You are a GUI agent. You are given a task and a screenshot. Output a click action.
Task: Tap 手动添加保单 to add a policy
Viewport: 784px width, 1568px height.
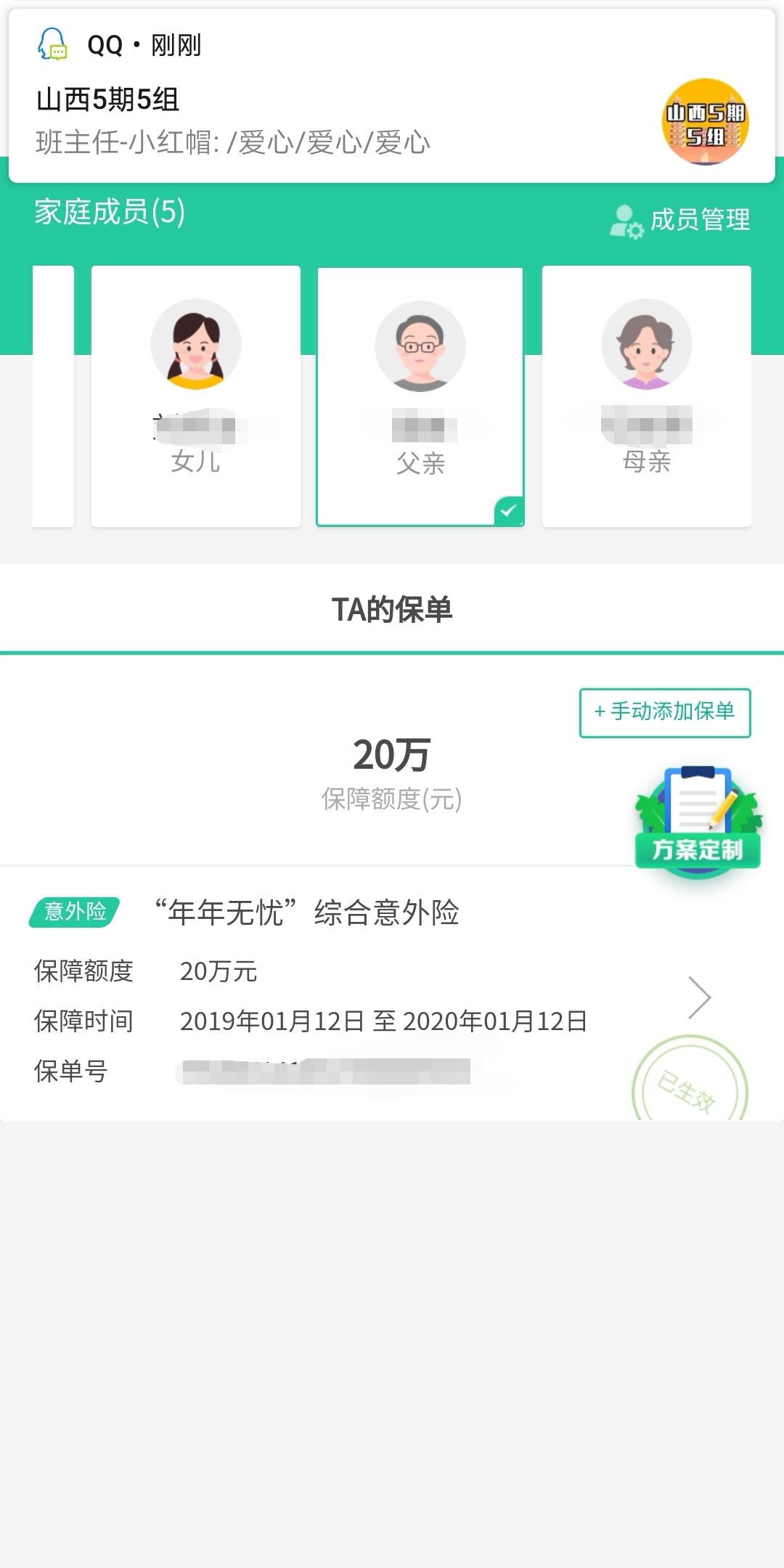[665, 712]
